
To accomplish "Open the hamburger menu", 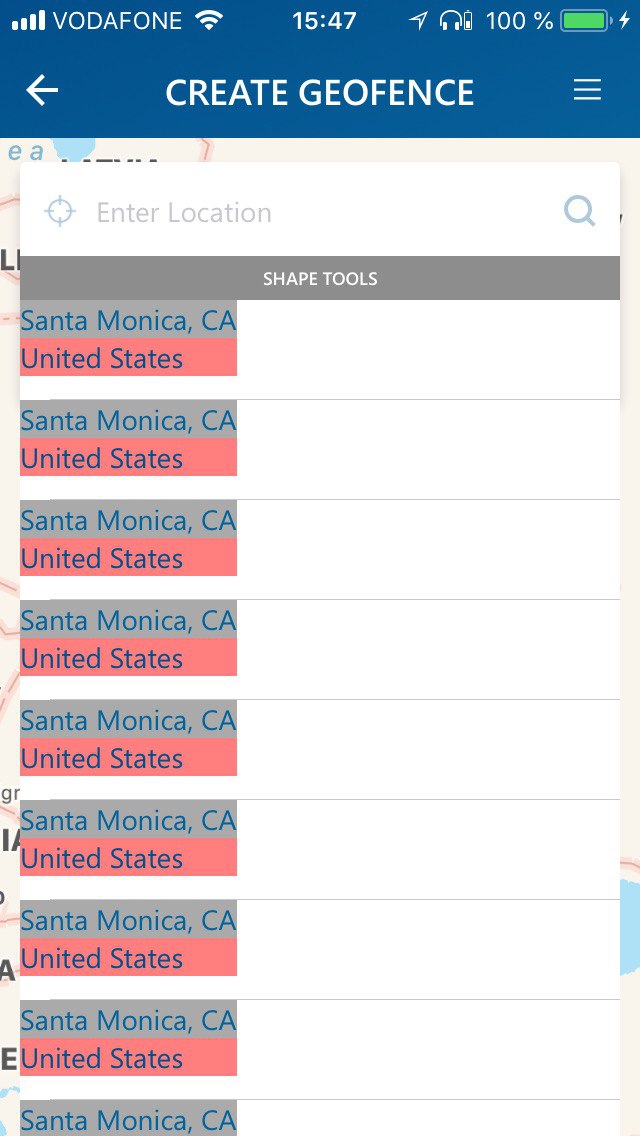I will [x=587, y=91].
